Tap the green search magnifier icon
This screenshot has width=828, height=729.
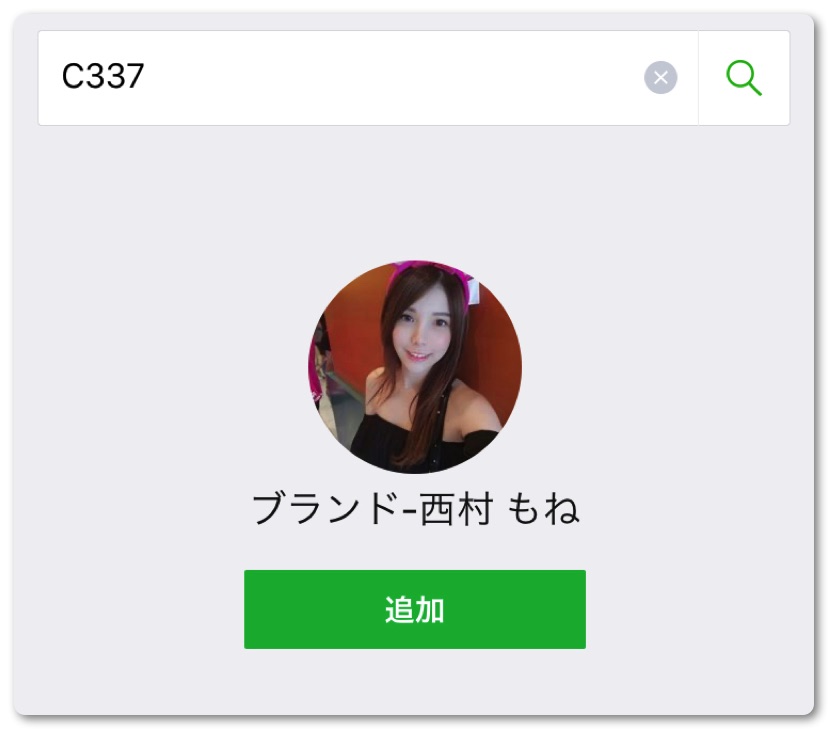coord(744,78)
